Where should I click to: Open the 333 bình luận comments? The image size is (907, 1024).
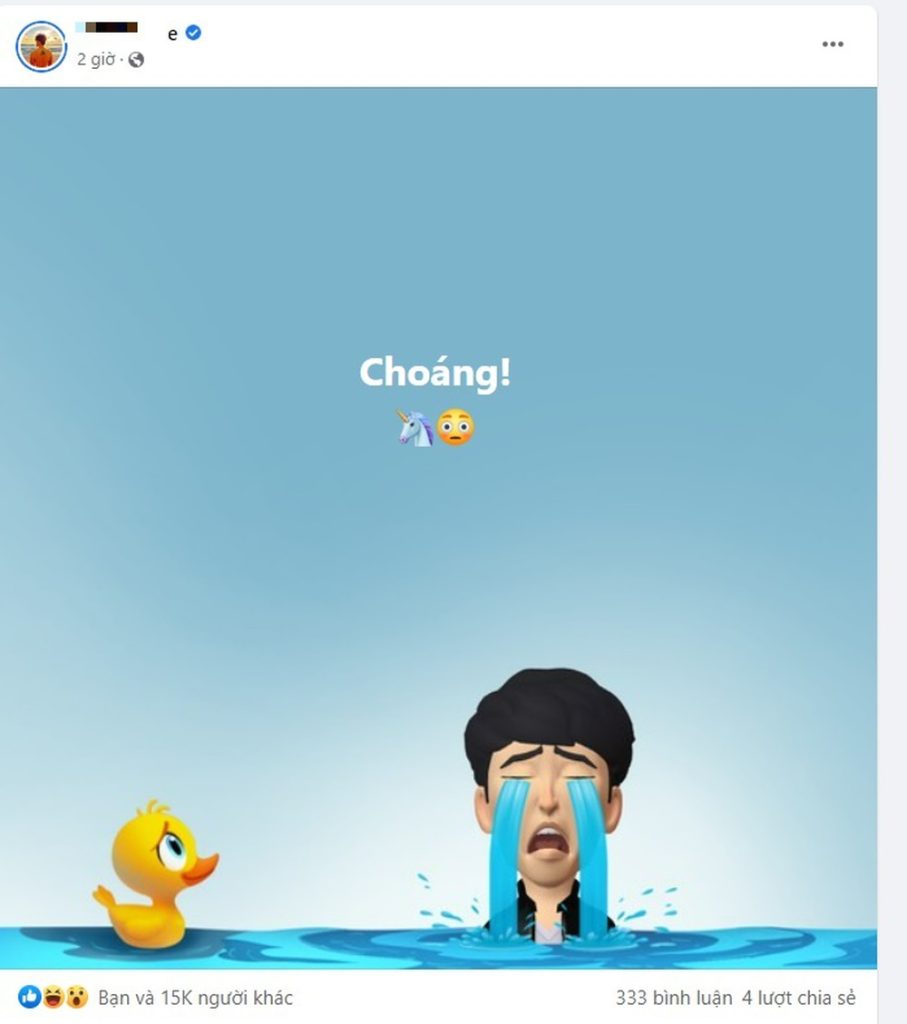click(x=674, y=997)
